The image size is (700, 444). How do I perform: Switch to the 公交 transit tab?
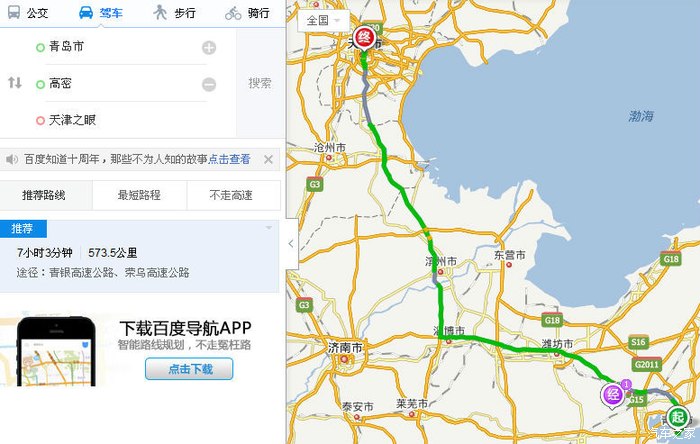coord(28,14)
